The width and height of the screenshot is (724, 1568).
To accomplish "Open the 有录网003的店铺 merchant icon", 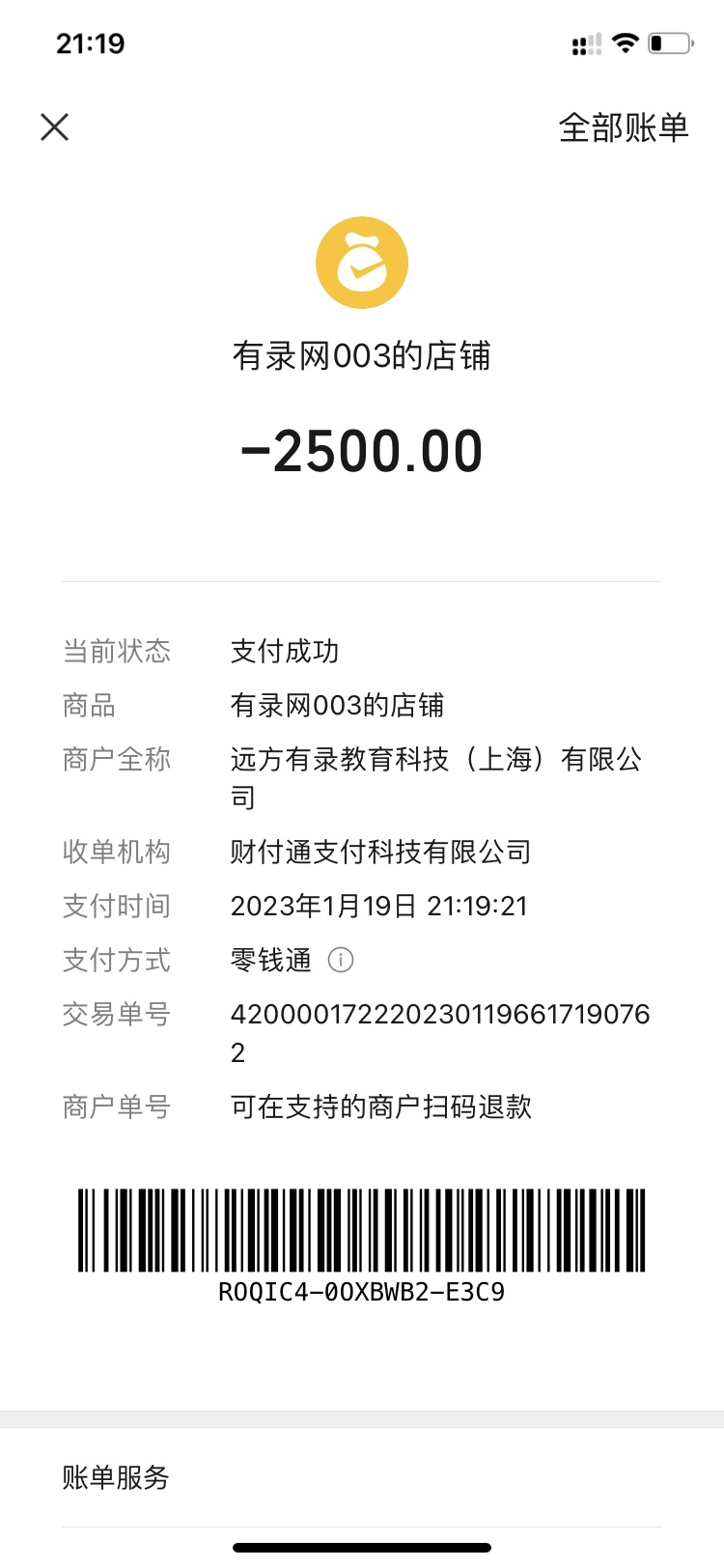I will tap(362, 263).
